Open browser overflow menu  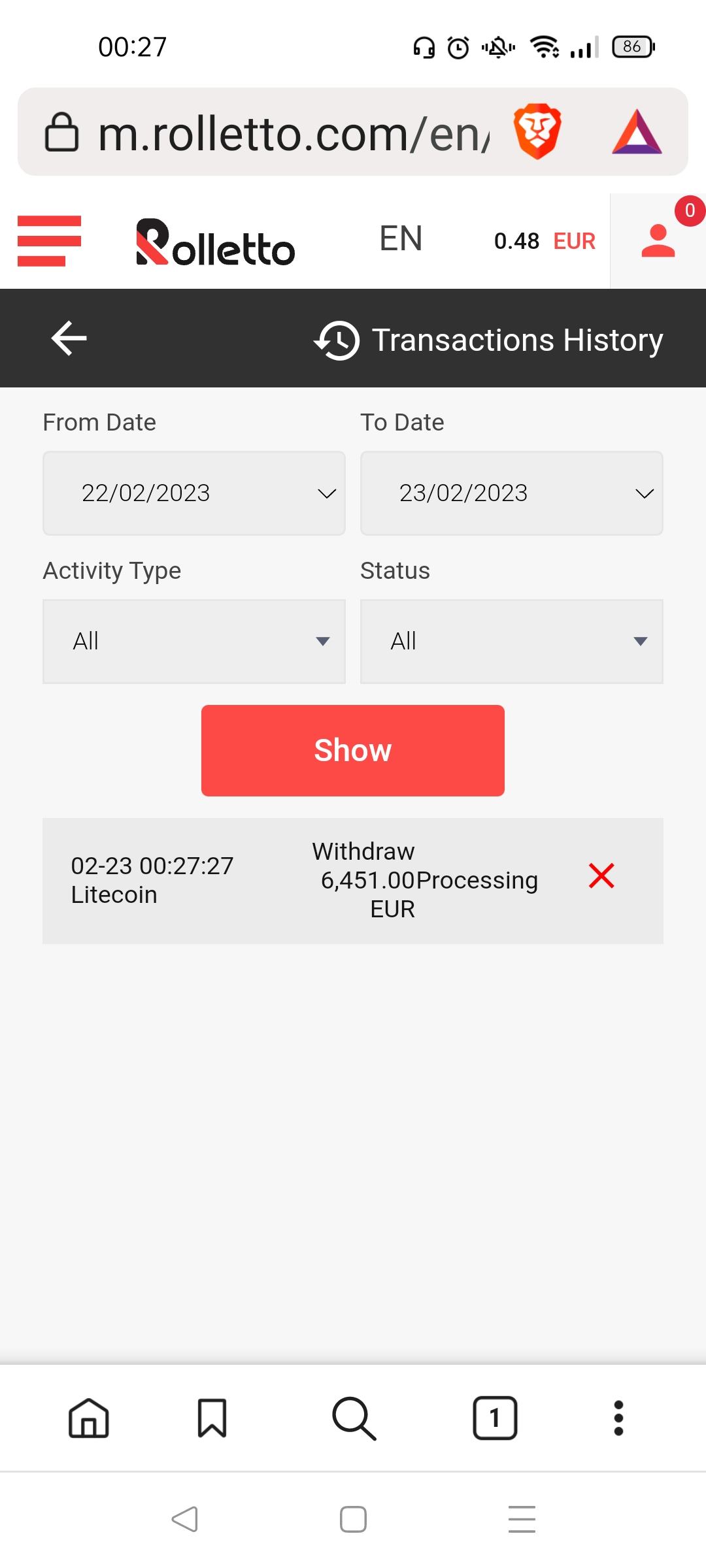tap(618, 1418)
